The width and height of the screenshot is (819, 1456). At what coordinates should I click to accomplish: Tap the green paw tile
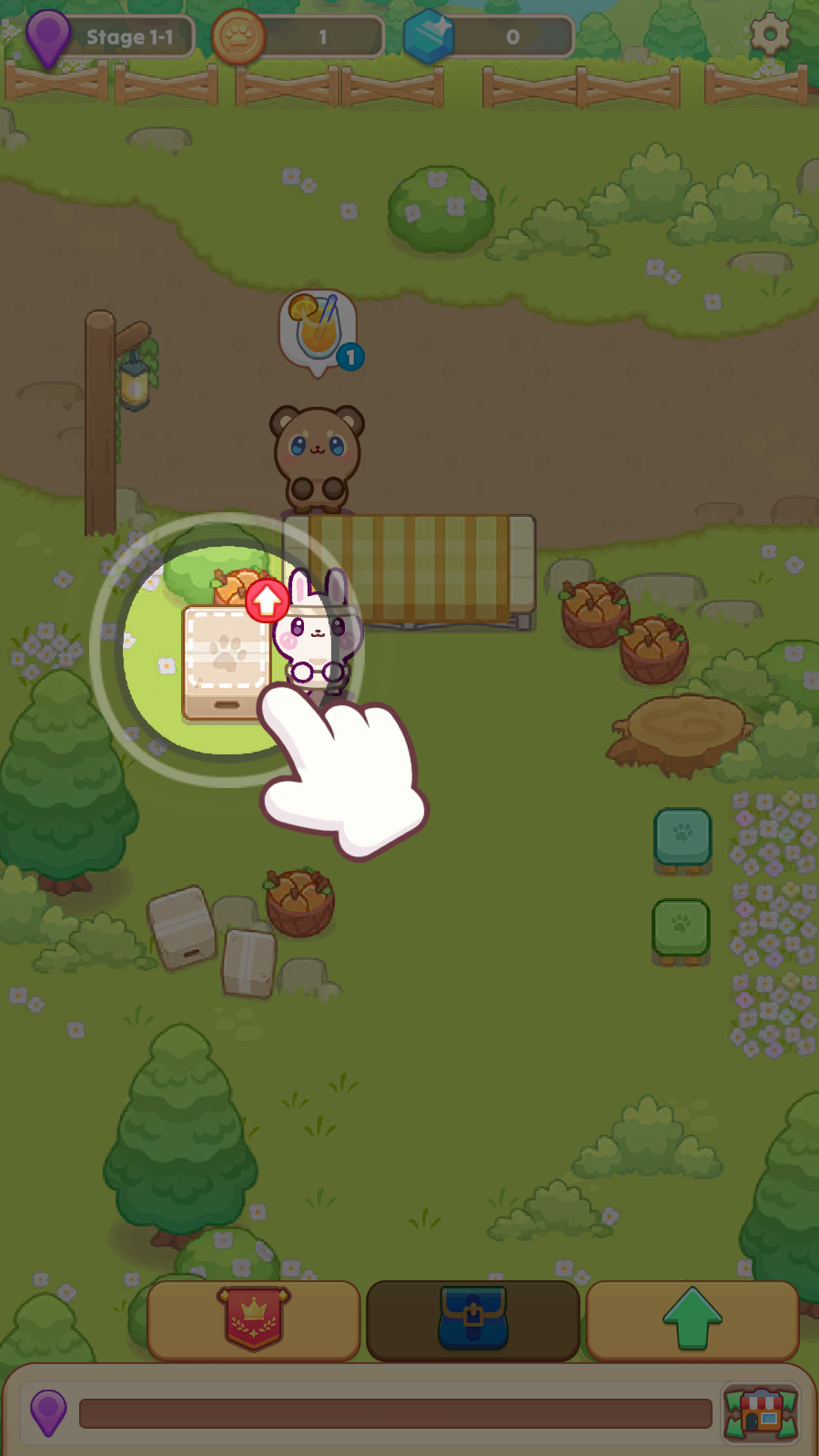[x=681, y=928]
